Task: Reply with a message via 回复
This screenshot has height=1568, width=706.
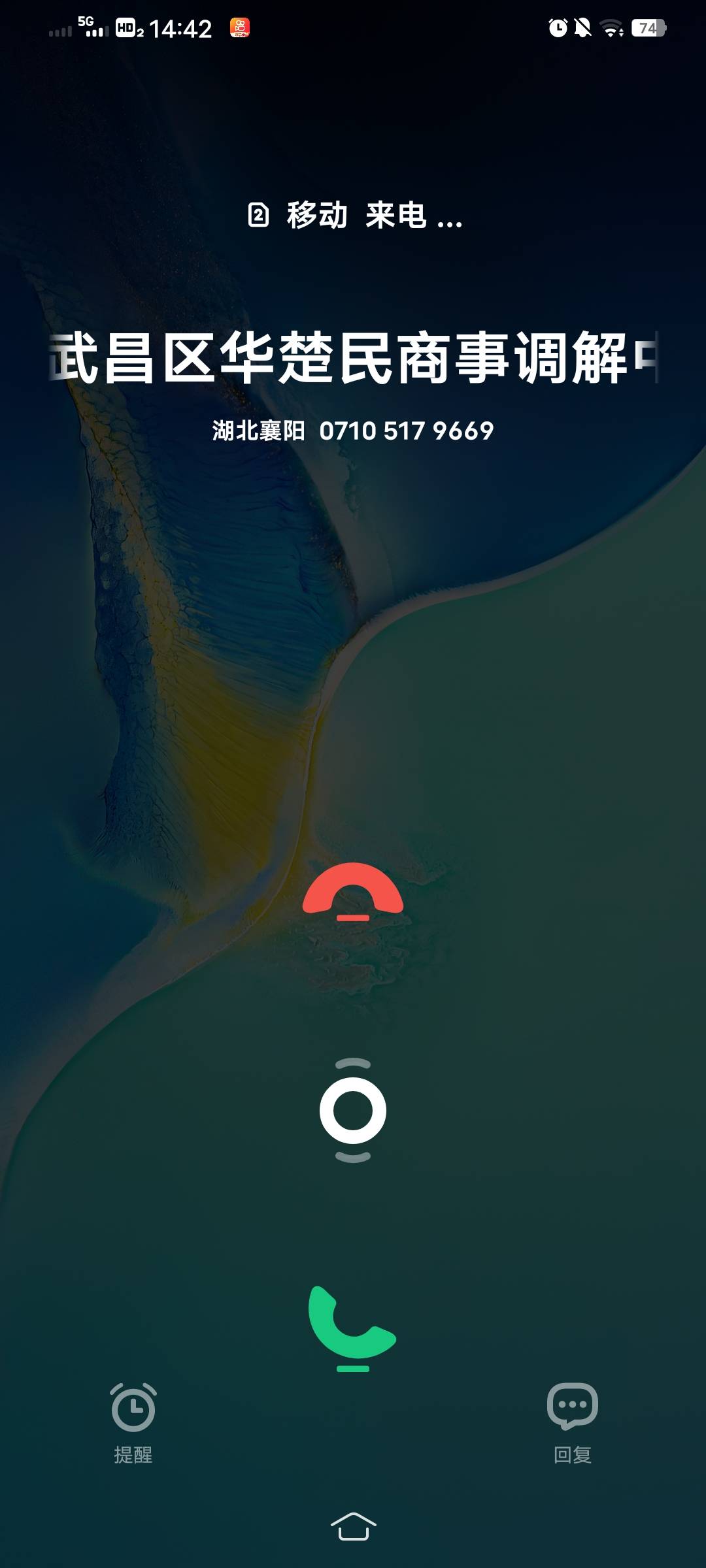Action: click(x=573, y=1423)
